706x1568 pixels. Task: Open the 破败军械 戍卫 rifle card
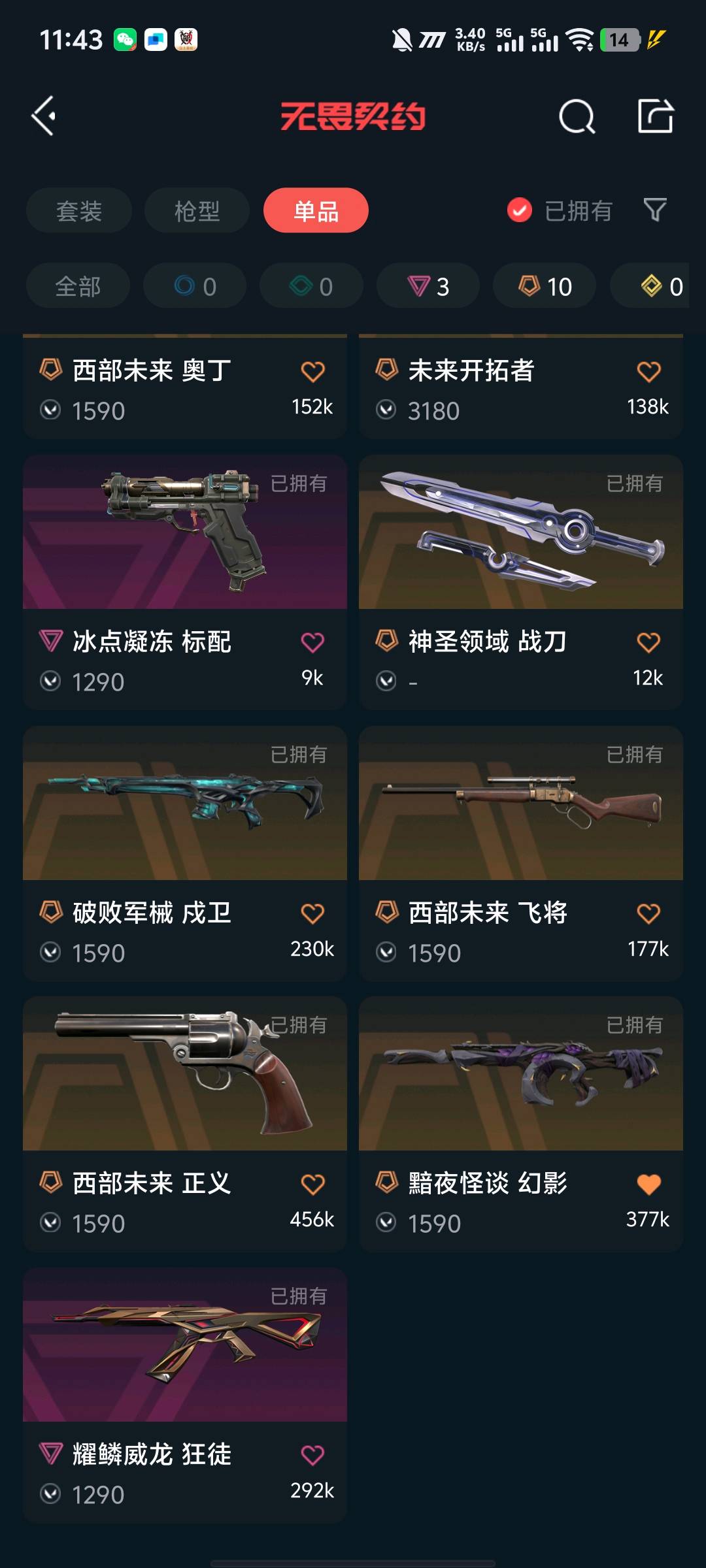coord(185,804)
